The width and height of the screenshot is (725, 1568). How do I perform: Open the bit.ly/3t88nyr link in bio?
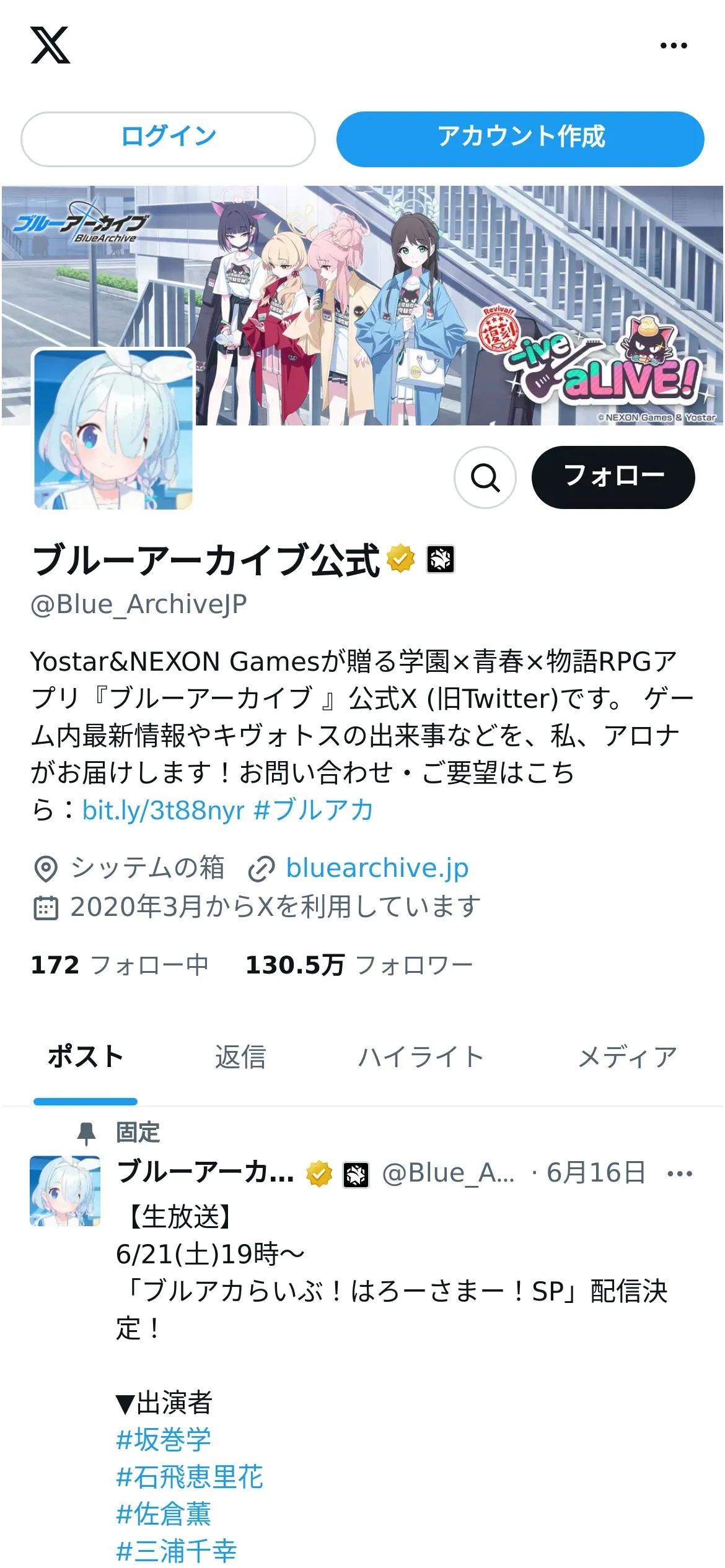163,810
